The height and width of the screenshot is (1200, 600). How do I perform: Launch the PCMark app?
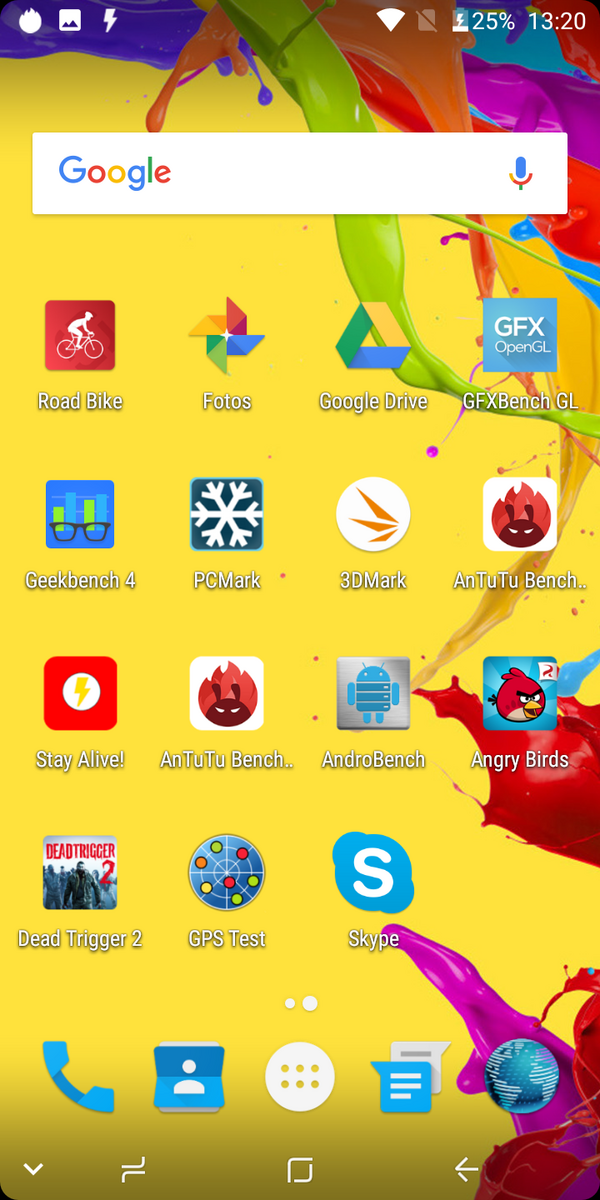click(227, 514)
